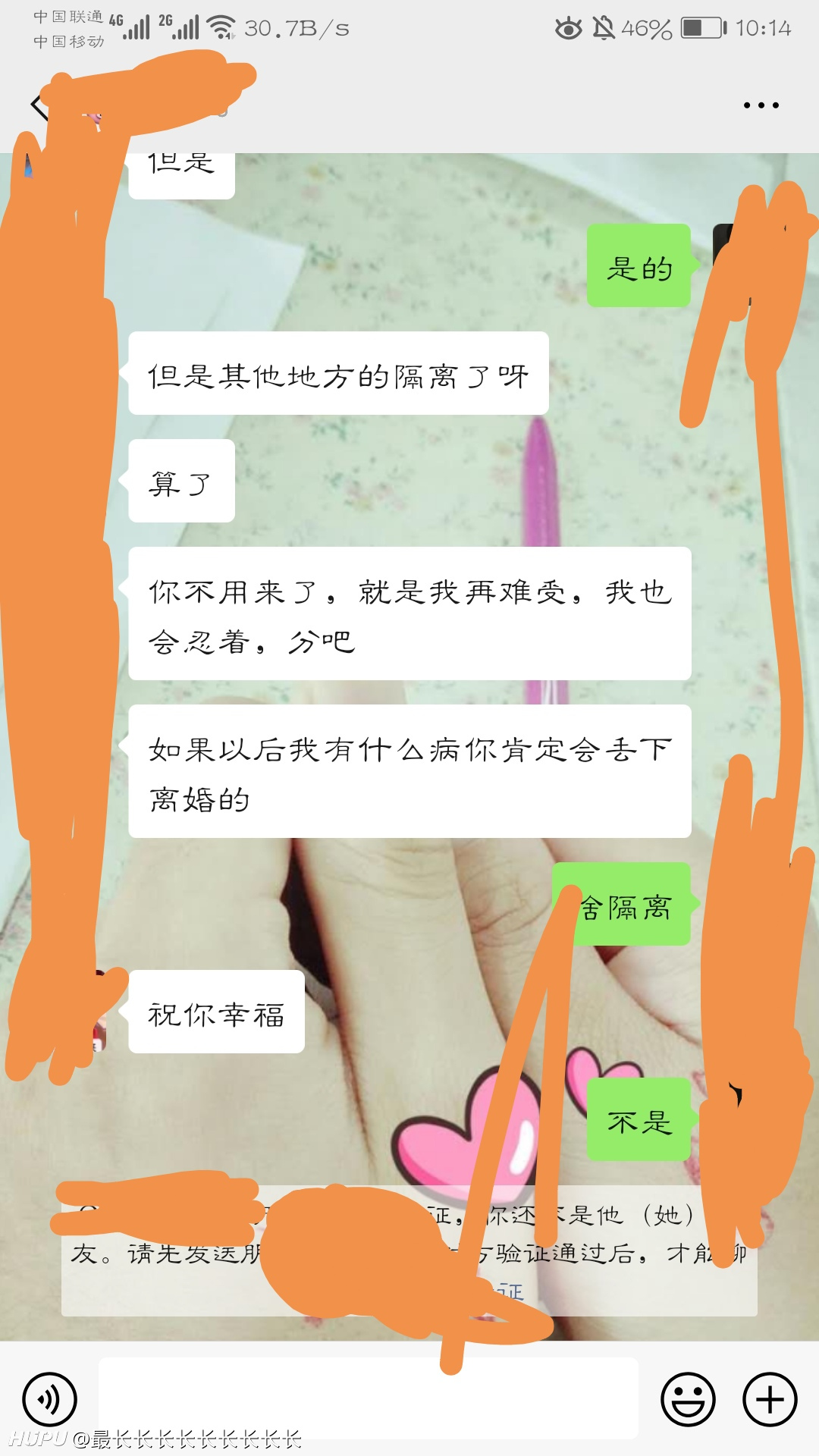Image resolution: width=819 pixels, height=1456 pixels.
Task: Switch to voice message input
Action: (x=50, y=1399)
